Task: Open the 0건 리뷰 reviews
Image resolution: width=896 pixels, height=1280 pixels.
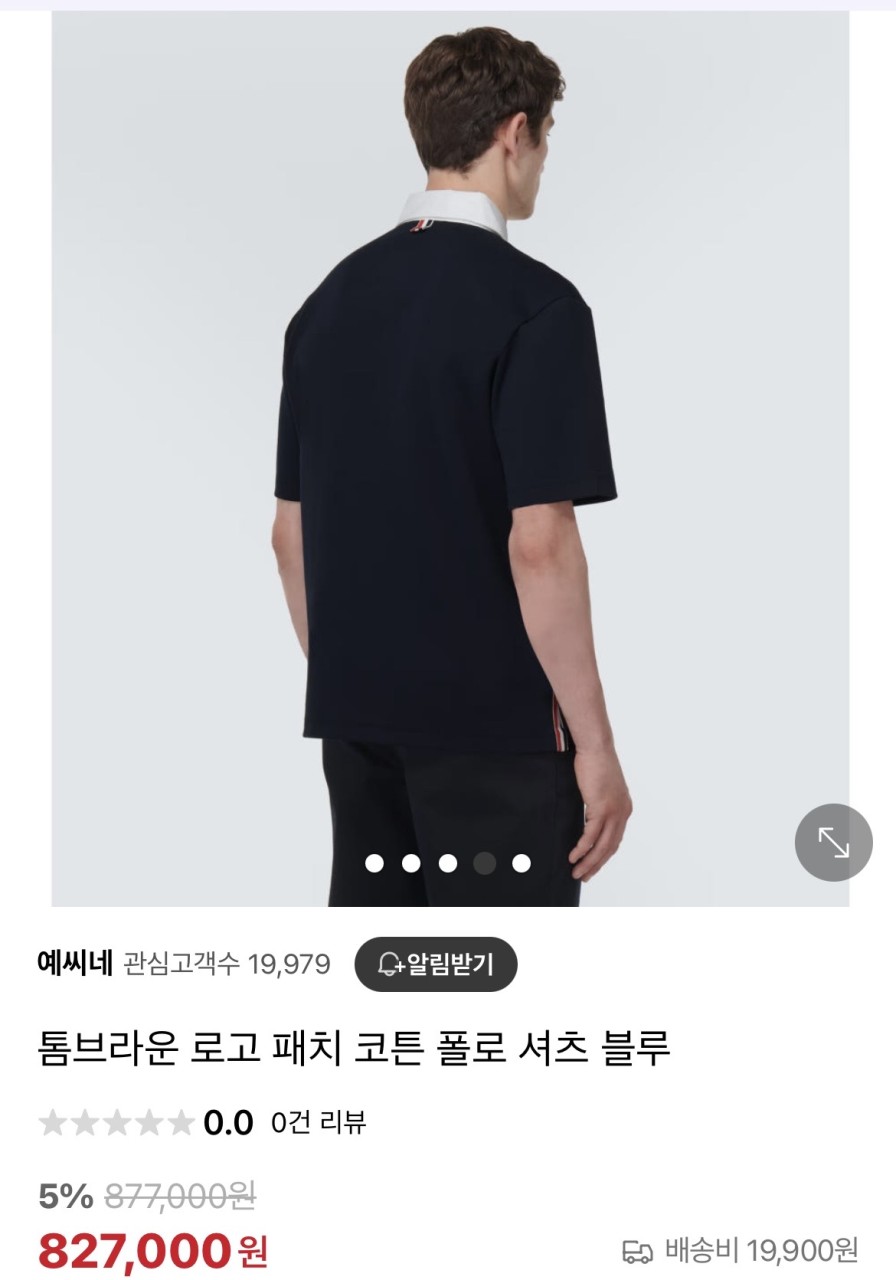Action: coord(318,1122)
